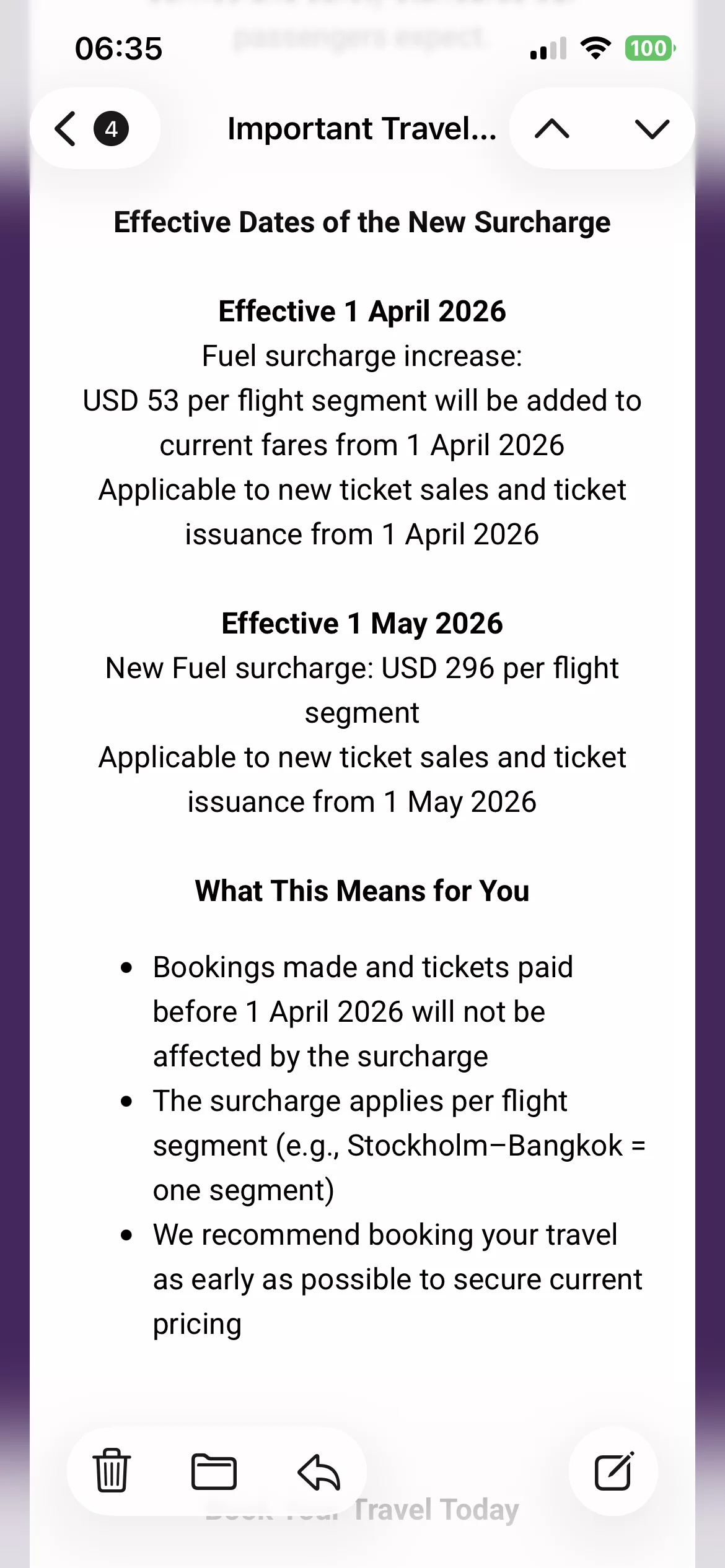This screenshot has width=725, height=1568.
Task: Reply to this email
Action: 319,1471
